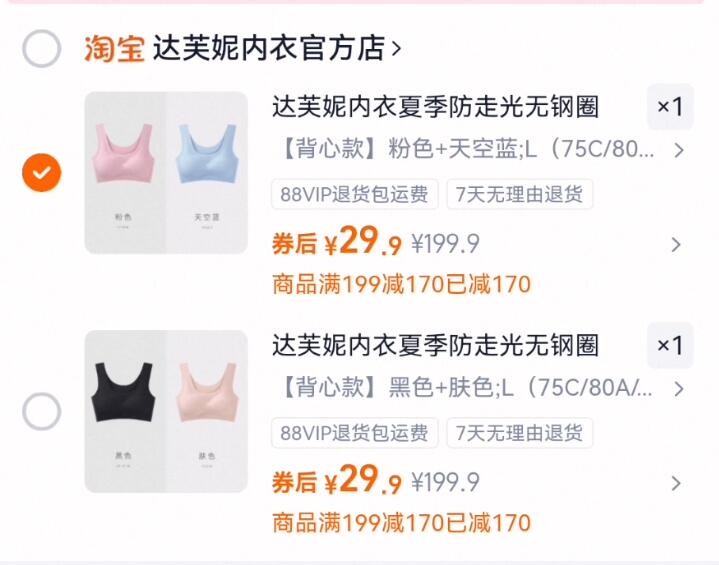Select all items from 达芙妮内衣官方店
The width and height of the screenshot is (719, 565).
[x=42, y=48]
